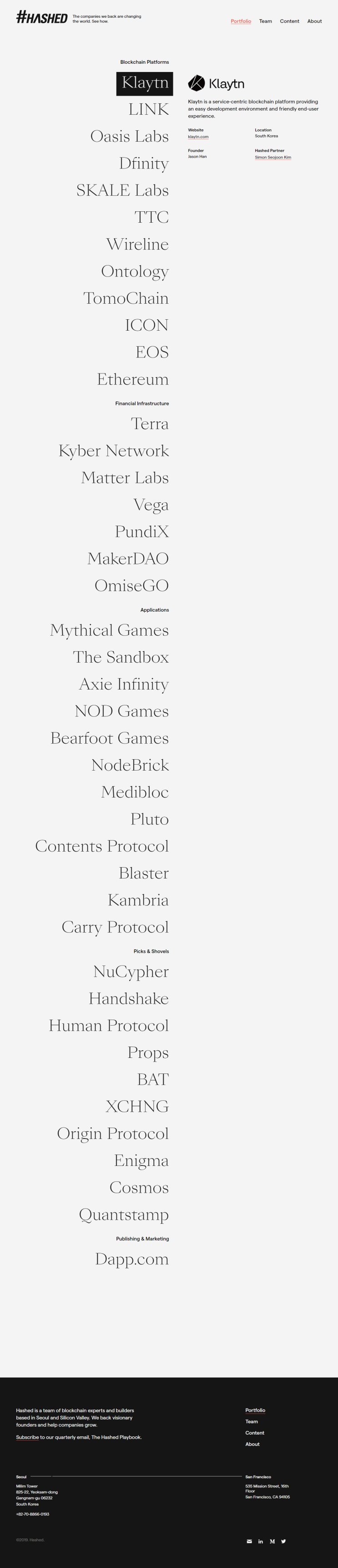Visit the klaytn.com website link
The height and width of the screenshot is (1568, 338).
tap(198, 137)
